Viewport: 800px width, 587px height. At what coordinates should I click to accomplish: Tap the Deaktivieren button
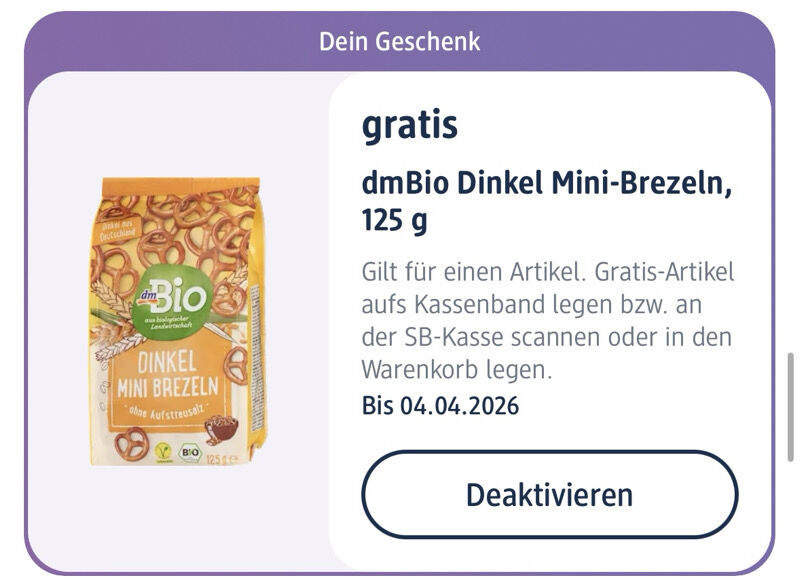(x=549, y=495)
